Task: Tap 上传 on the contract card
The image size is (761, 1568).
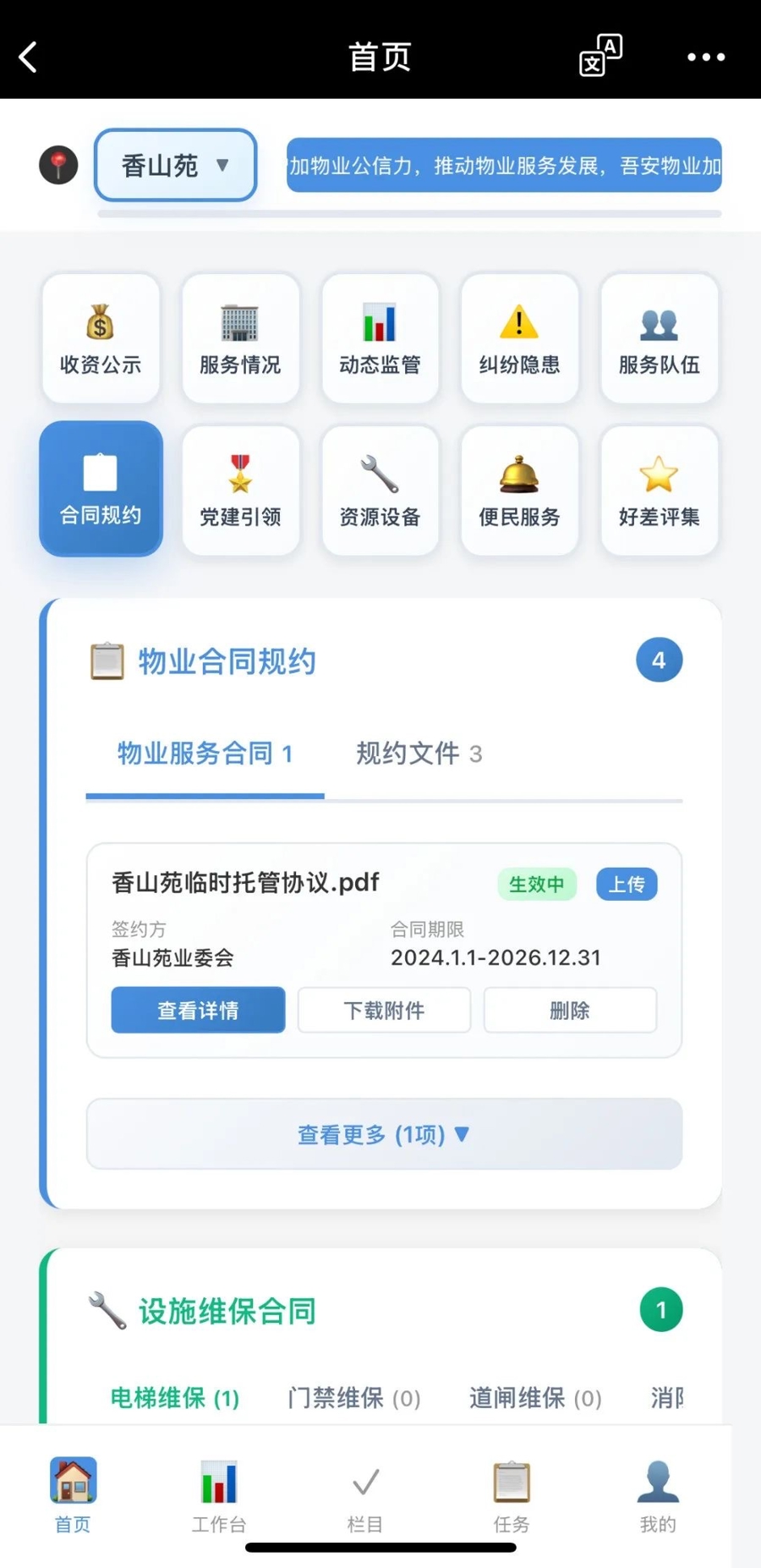Action: (627, 884)
